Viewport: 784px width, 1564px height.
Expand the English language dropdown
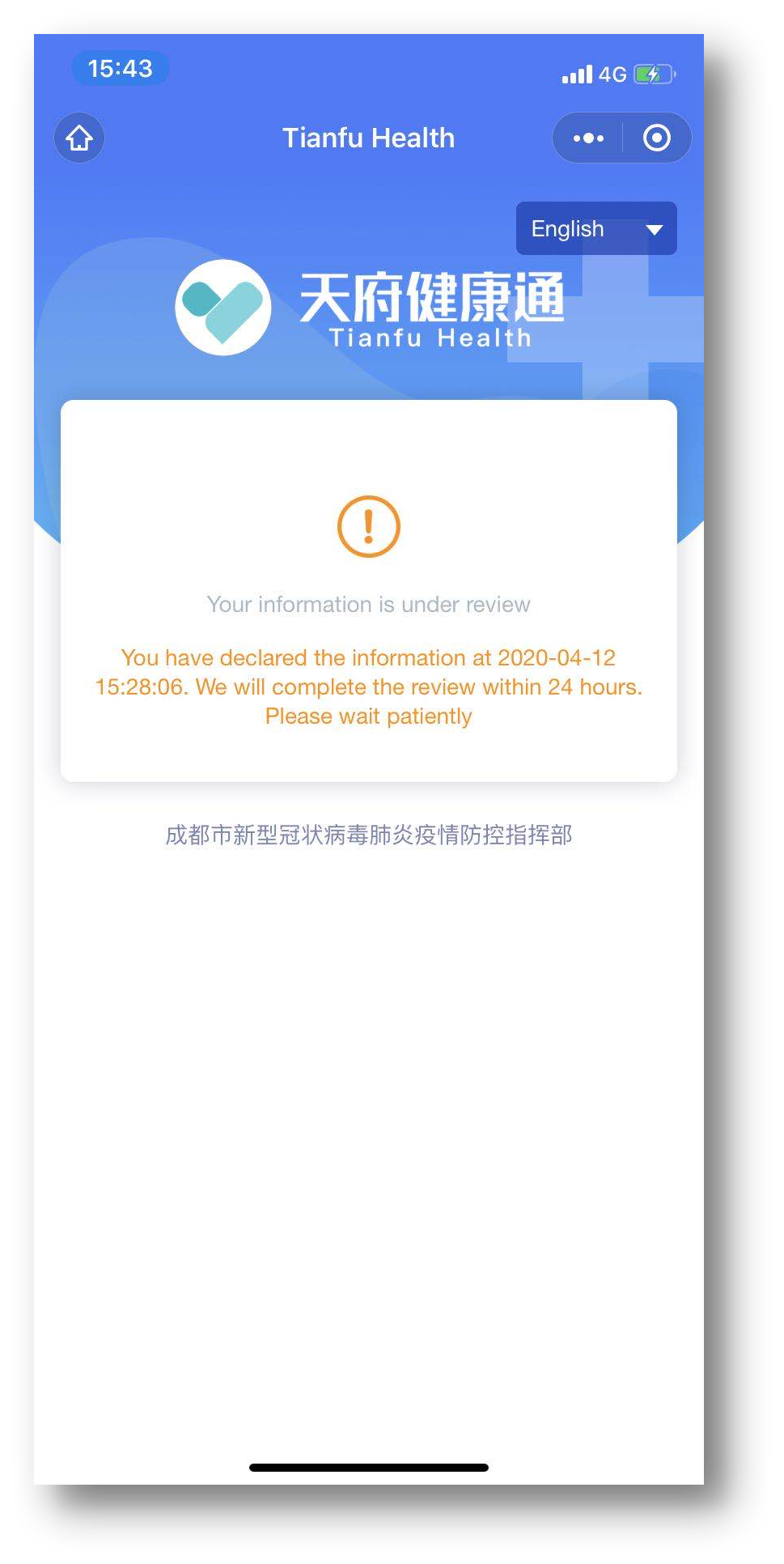coord(596,228)
